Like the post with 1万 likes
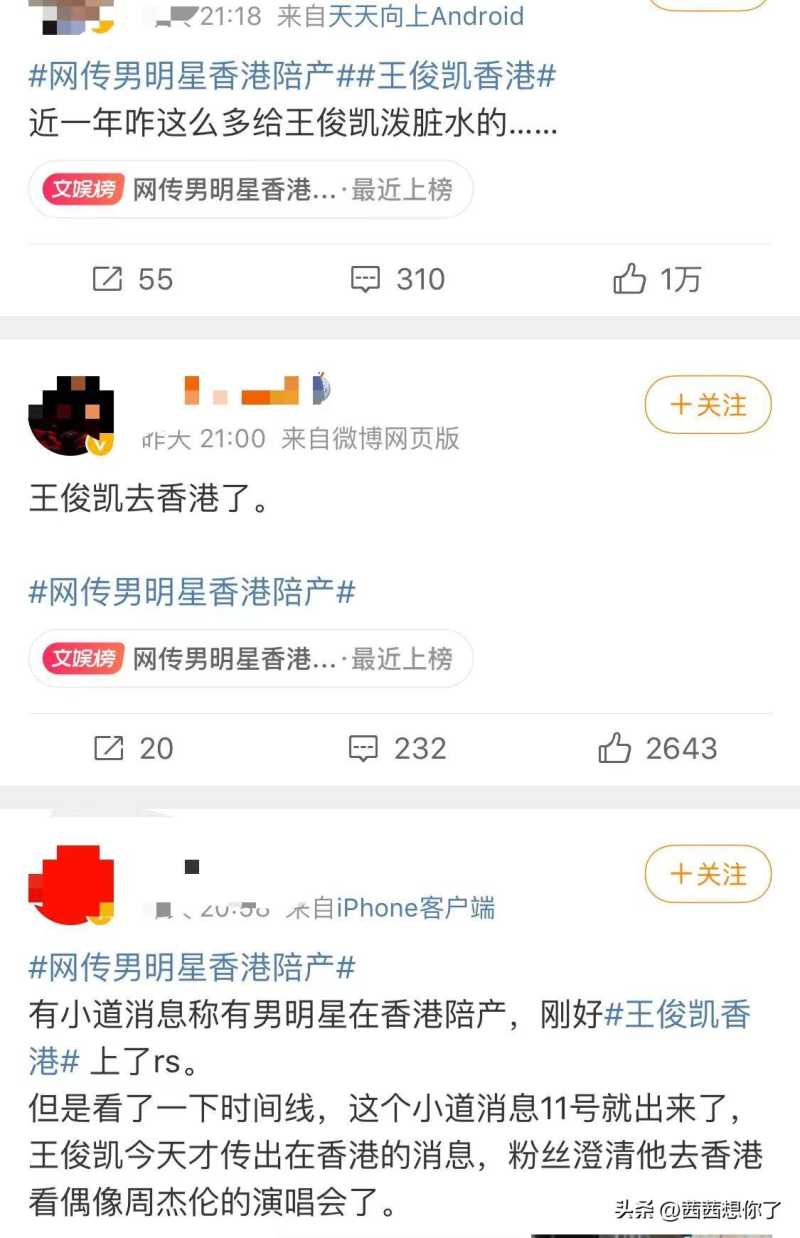 656,279
